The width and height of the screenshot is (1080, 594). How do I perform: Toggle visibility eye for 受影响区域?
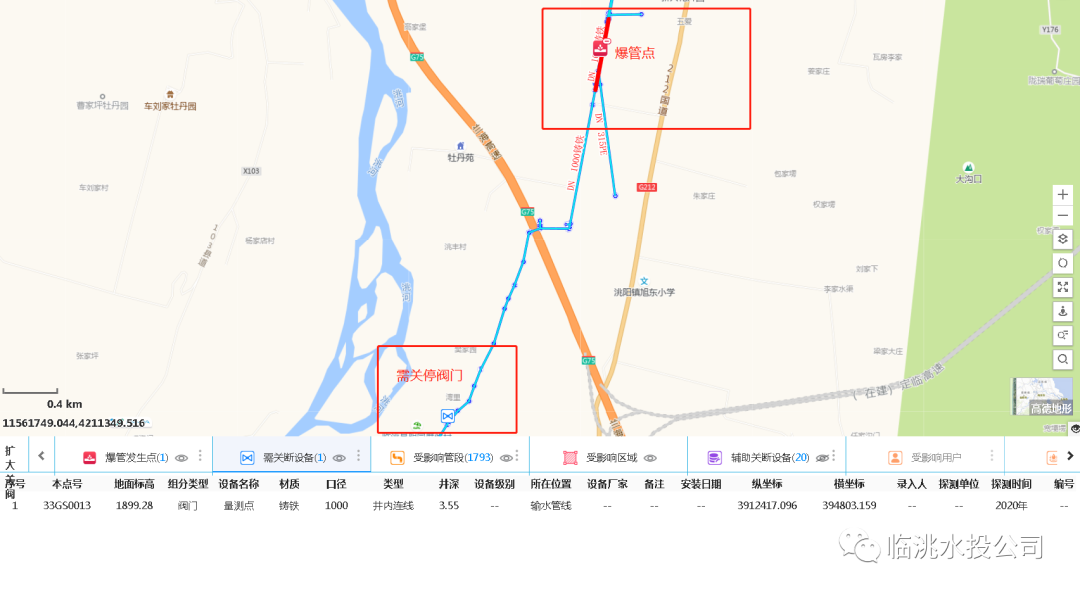[650, 457]
